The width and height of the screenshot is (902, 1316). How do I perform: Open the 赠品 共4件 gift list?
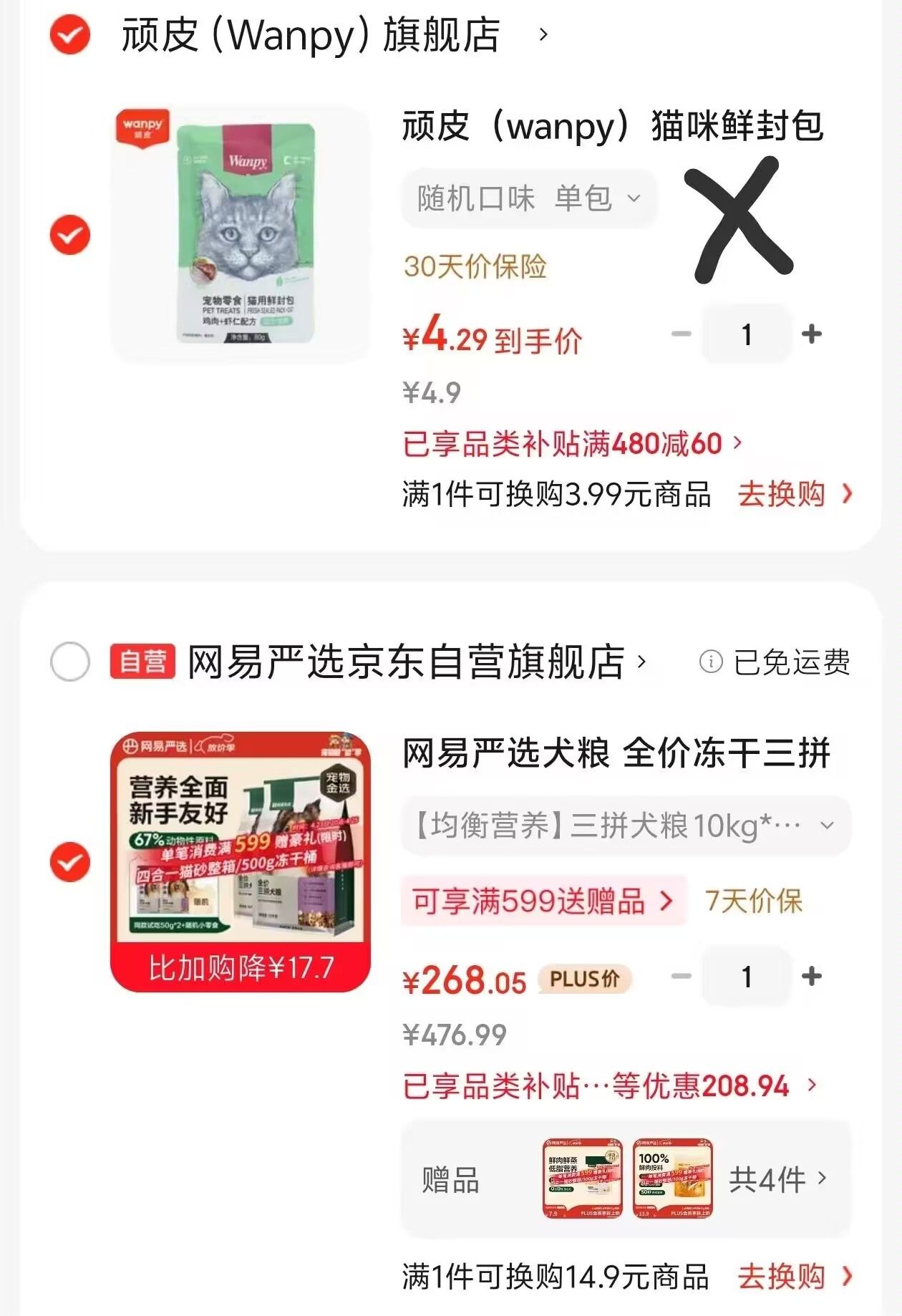pyautogui.click(x=777, y=1179)
